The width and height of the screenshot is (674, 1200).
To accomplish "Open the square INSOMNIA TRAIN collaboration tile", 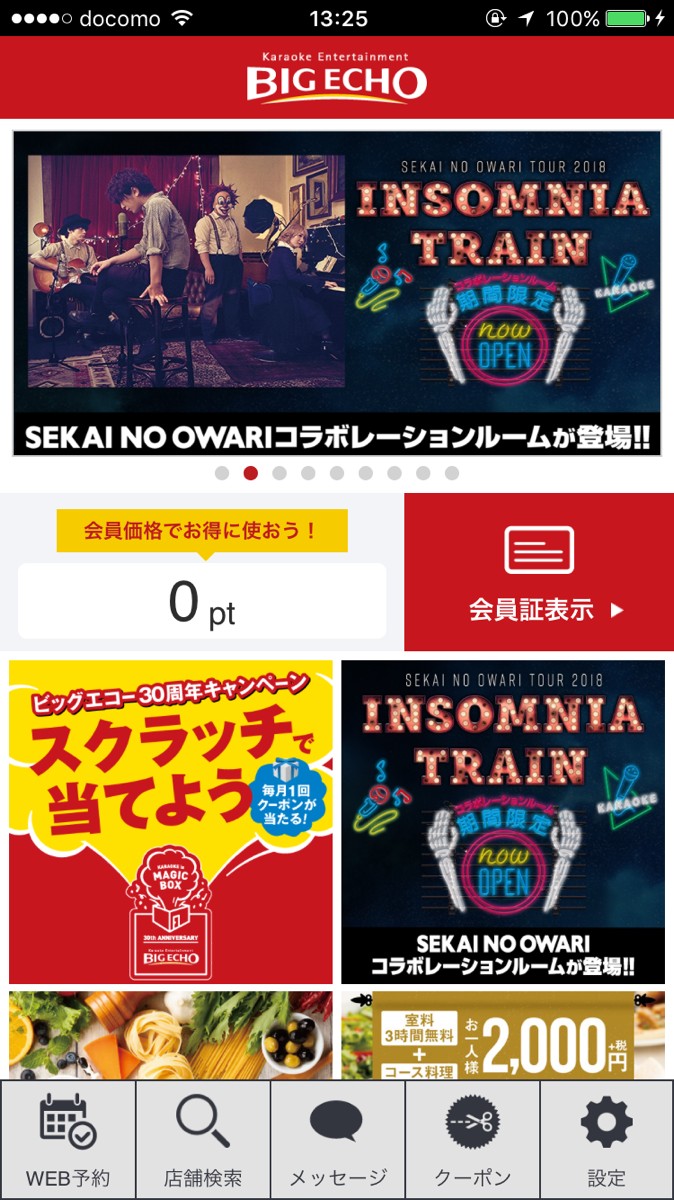I will coord(503,821).
